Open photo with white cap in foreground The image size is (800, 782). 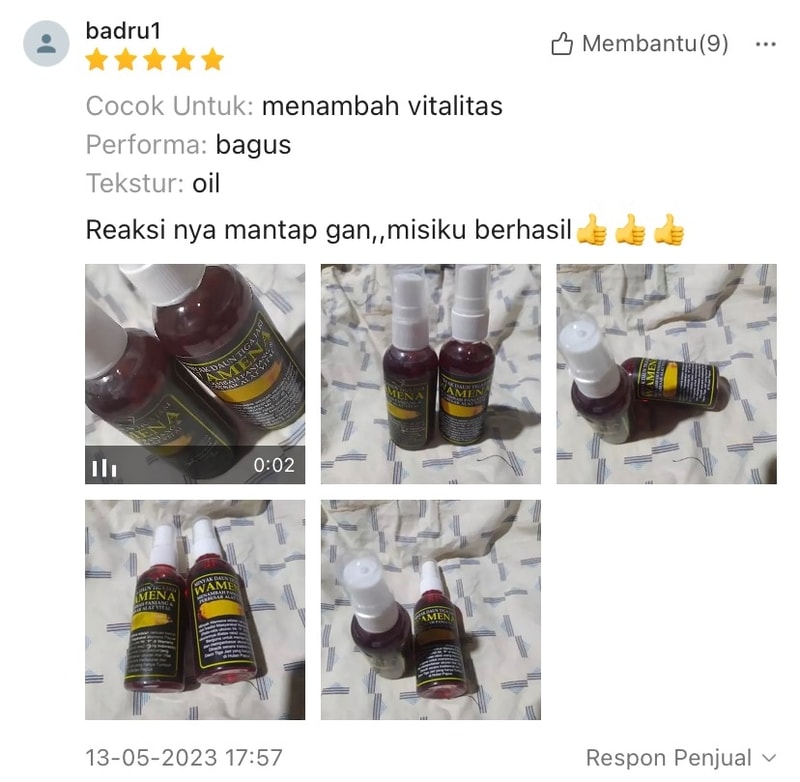(430, 610)
